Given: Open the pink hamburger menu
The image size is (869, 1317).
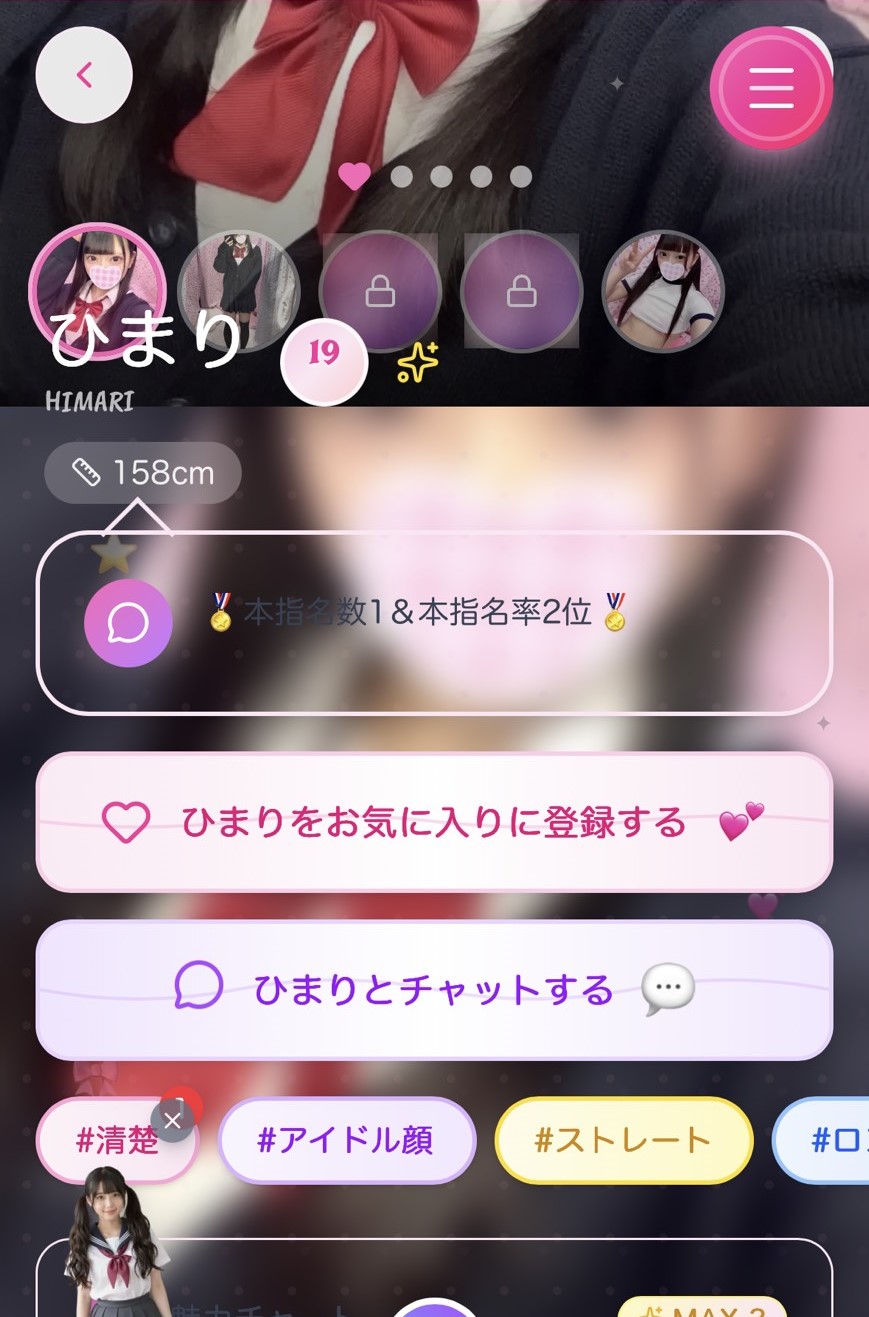Looking at the screenshot, I should click(x=771, y=89).
